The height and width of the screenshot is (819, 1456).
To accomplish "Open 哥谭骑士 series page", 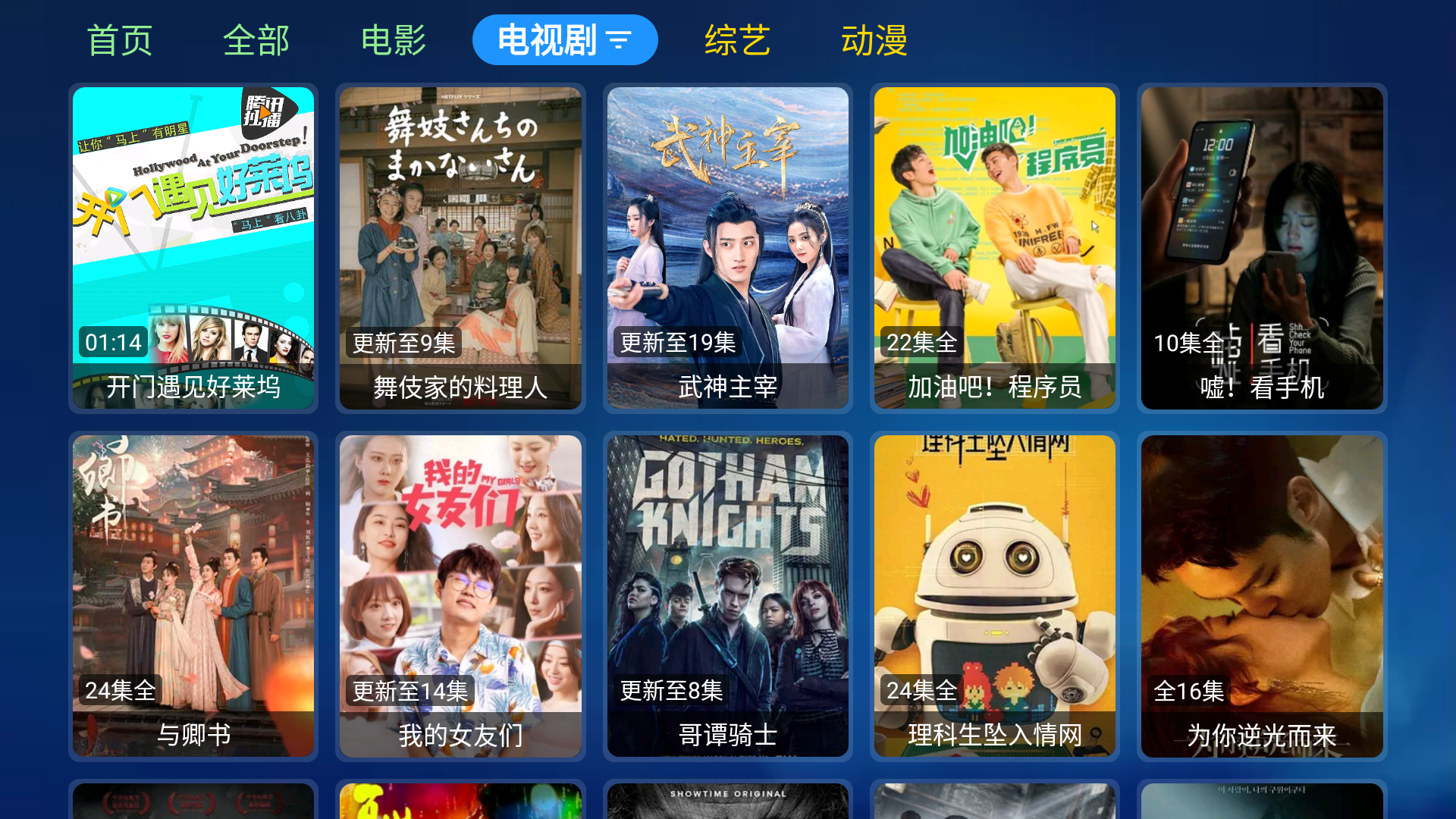I will [x=728, y=596].
